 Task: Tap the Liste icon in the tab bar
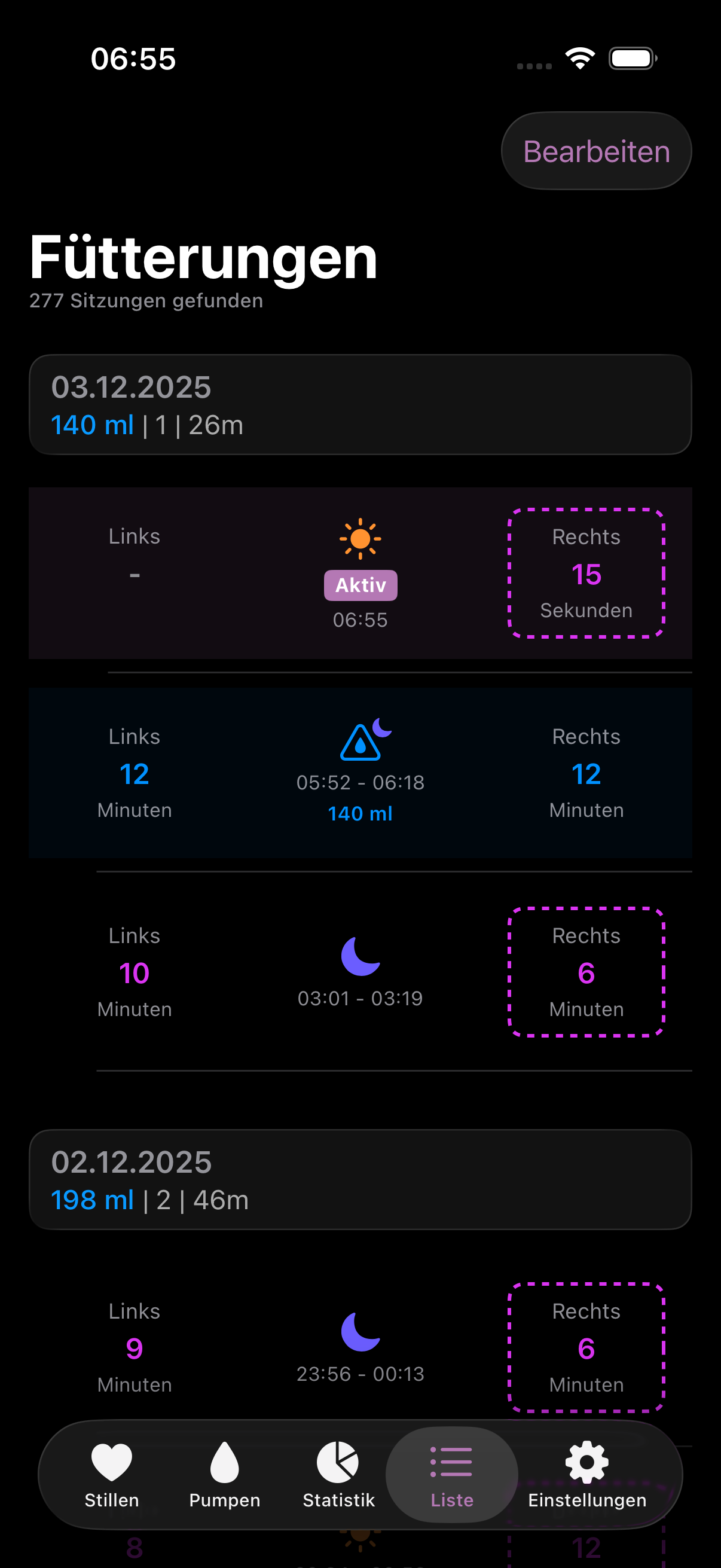451,1461
